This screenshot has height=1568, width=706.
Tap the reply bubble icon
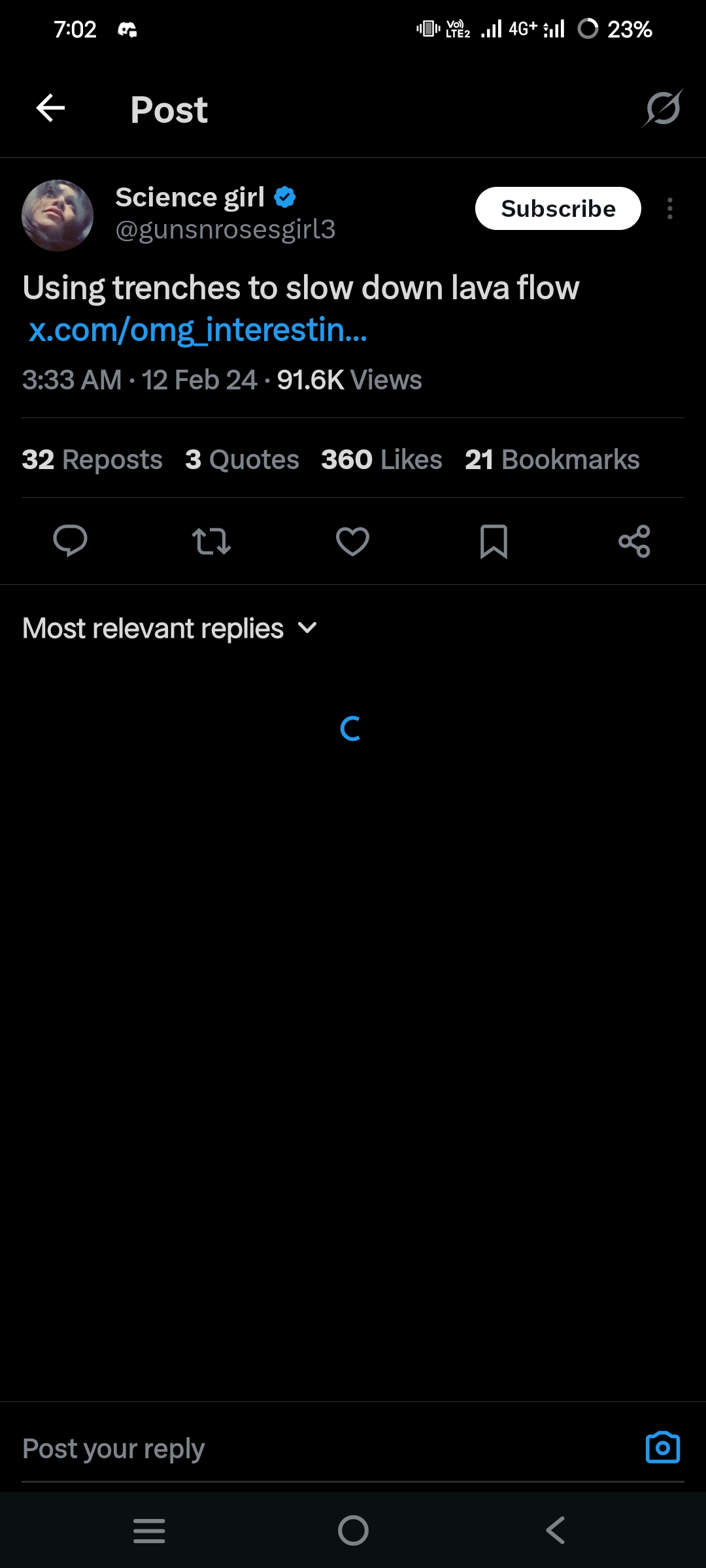tap(70, 541)
